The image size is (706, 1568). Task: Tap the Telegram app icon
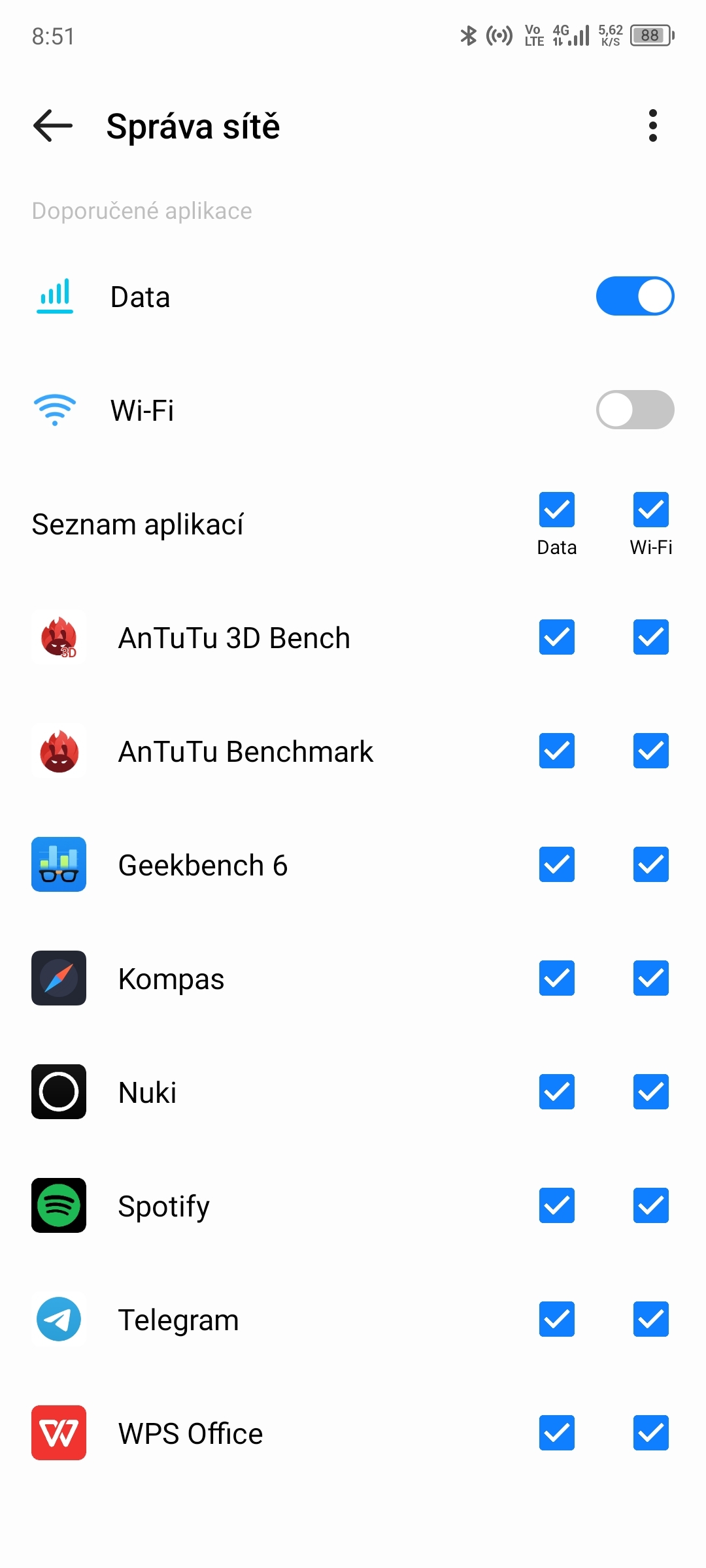point(58,1320)
